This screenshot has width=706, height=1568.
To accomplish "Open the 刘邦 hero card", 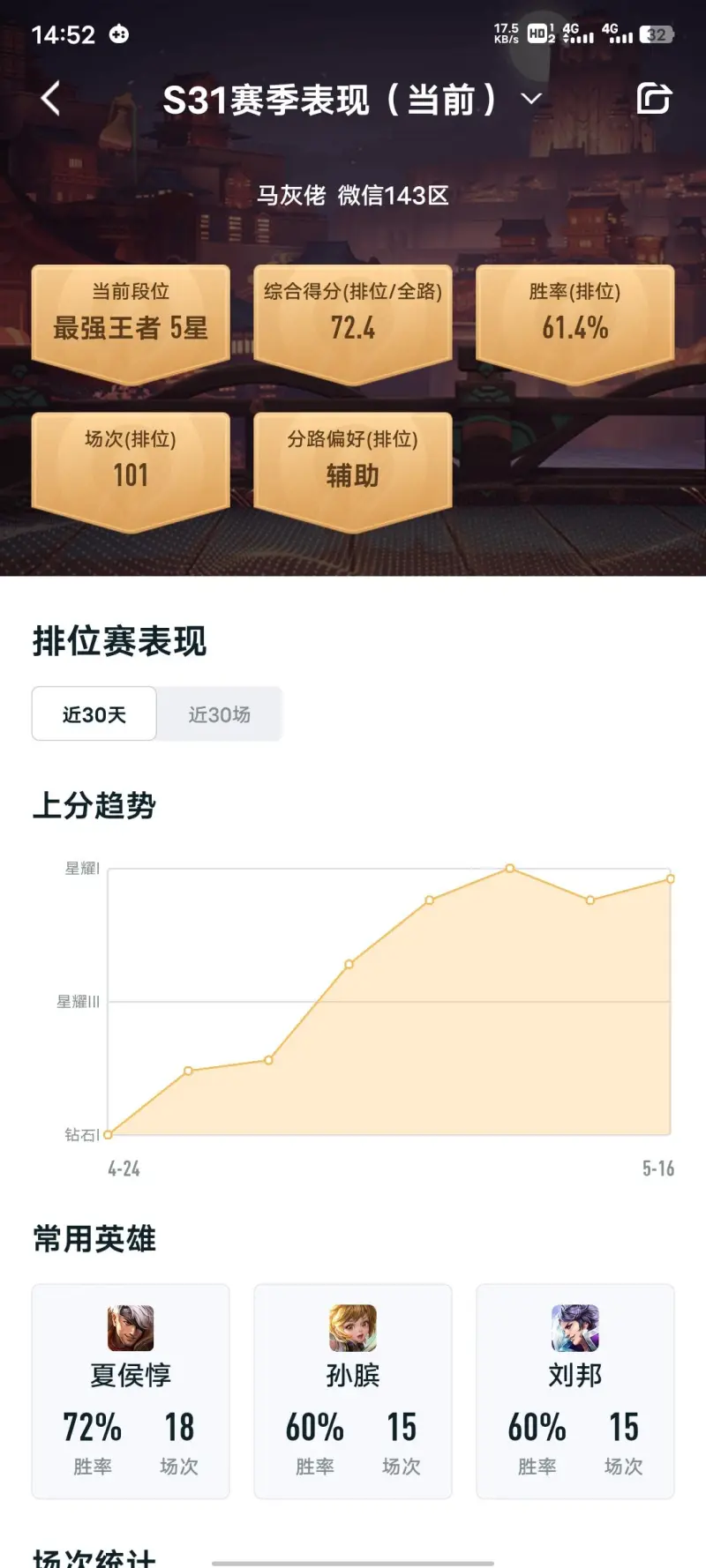I will (575, 1391).
